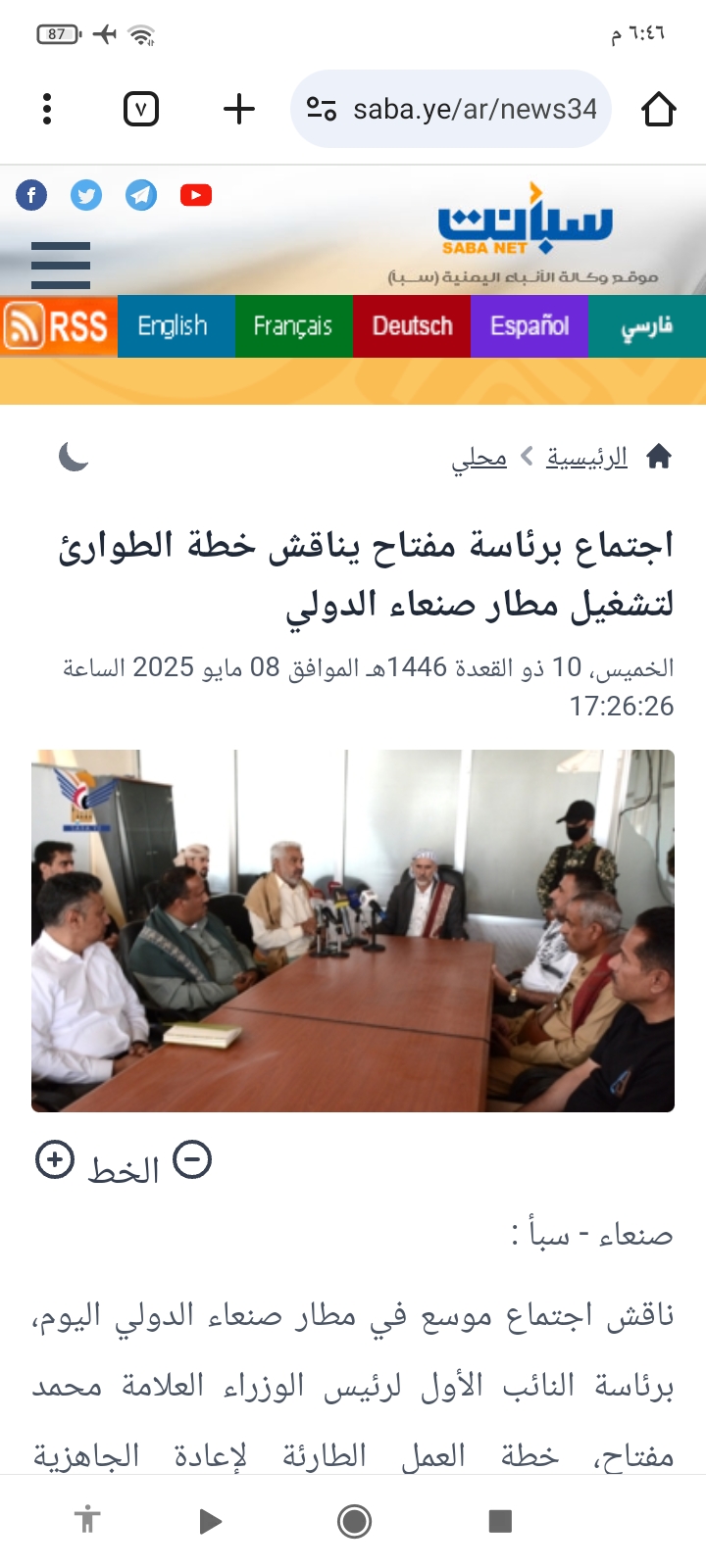706x1568 pixels.
Task: Open the site hamburger menu
Action: [x=61, y=265]
